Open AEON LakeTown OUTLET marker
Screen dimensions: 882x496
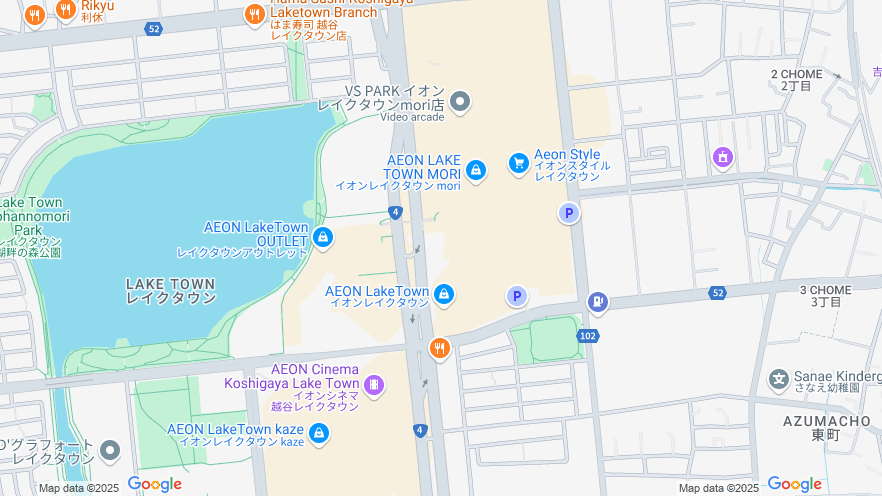pos(323,237)
